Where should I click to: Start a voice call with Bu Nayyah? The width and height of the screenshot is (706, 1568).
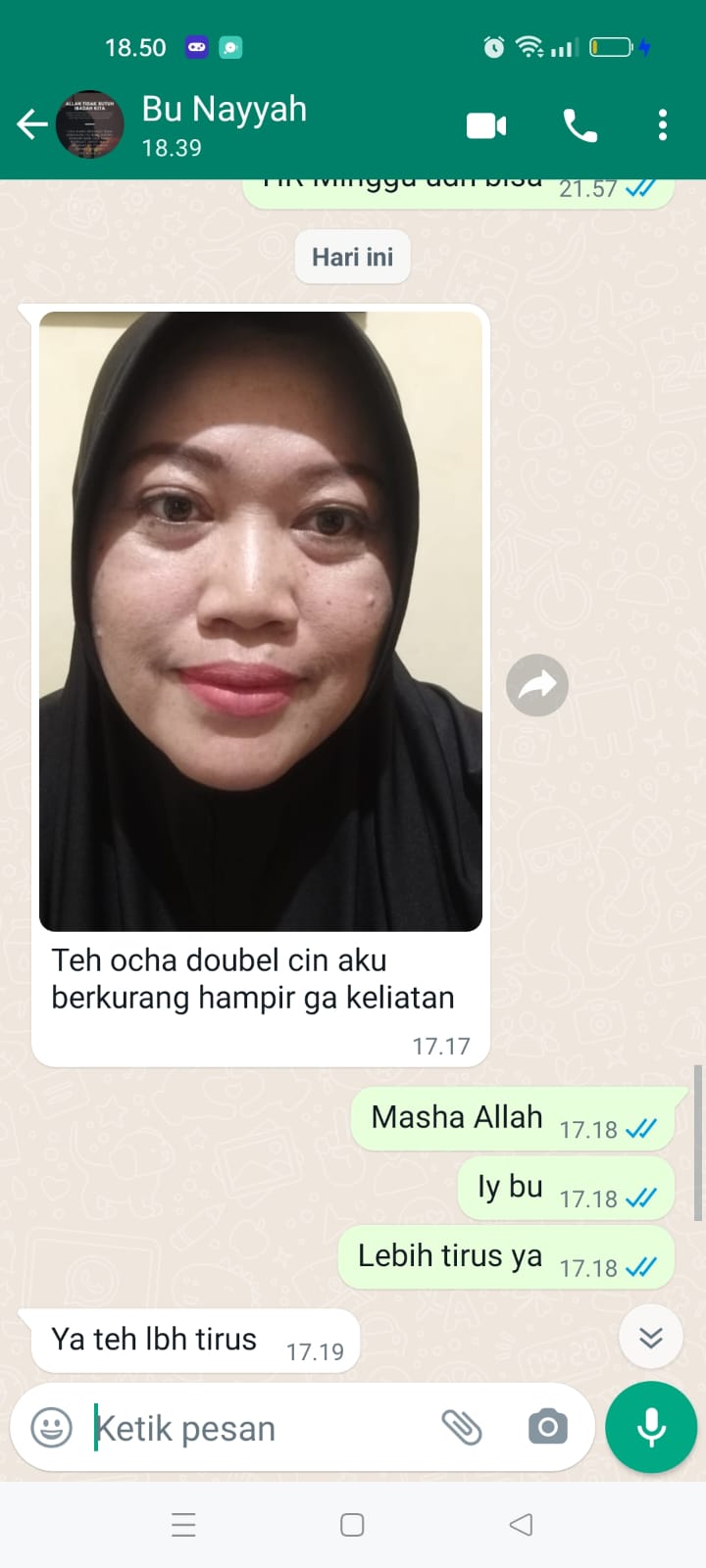580,125
